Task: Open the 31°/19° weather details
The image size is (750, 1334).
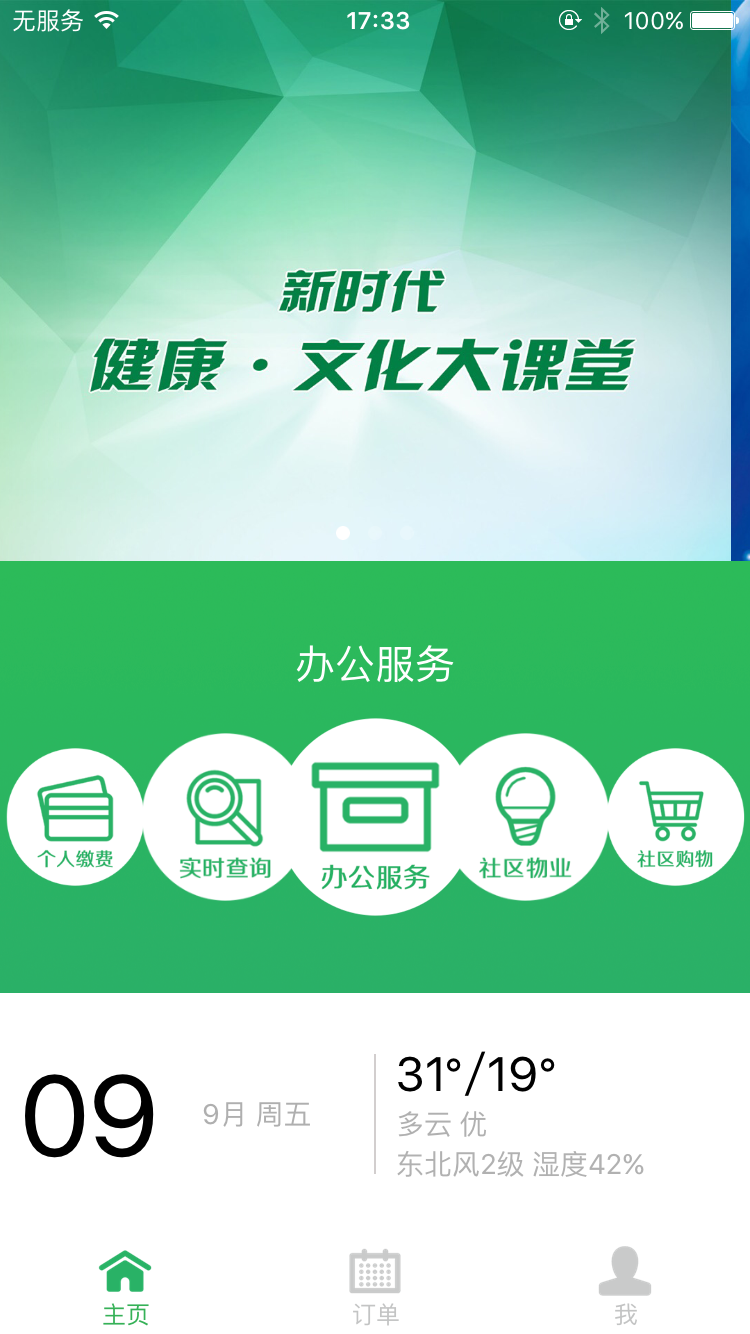Action: [x=520, y=1115]
